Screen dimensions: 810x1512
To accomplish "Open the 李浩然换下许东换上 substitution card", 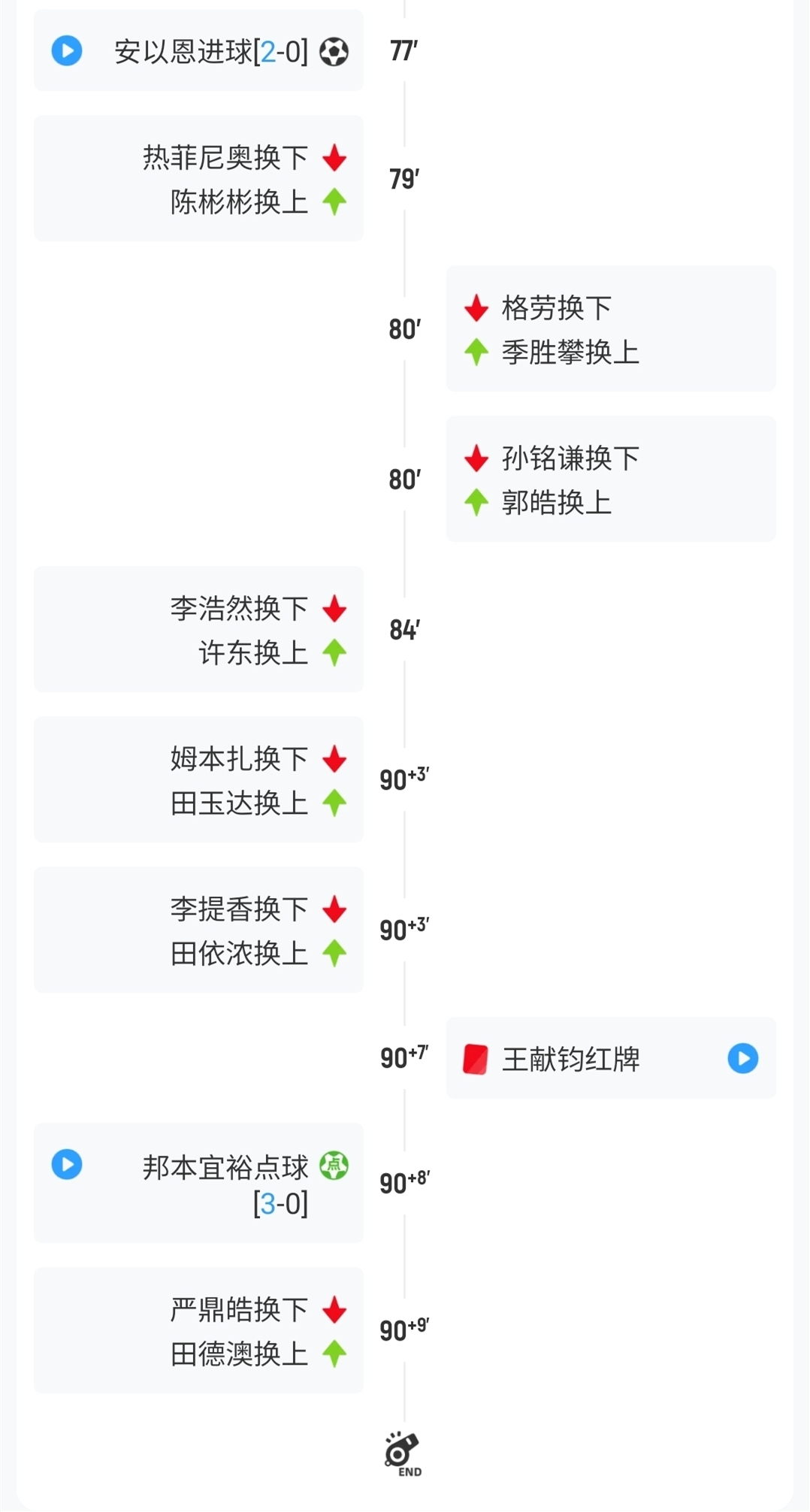I will point(198,630).
